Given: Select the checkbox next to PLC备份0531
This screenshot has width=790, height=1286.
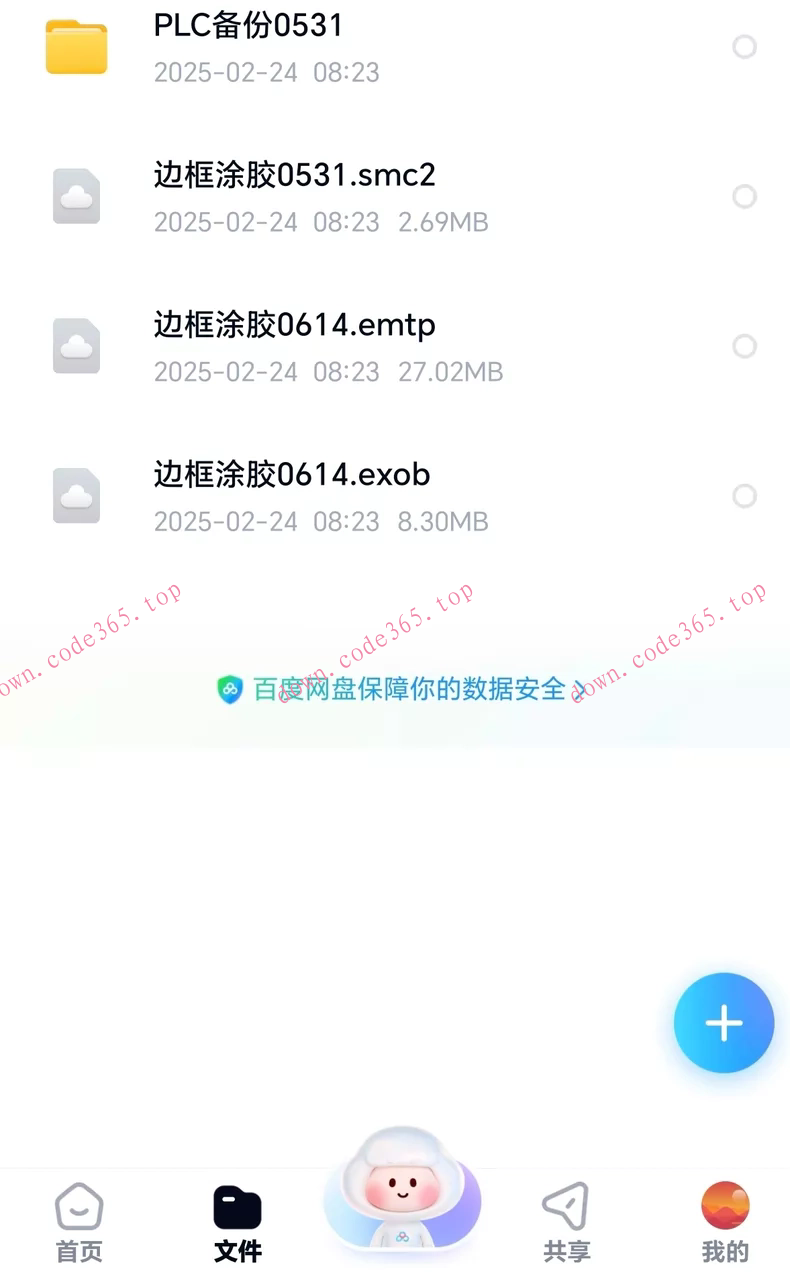Looking at the screenshot, I should pyautogui.click(x=744, y=46).
